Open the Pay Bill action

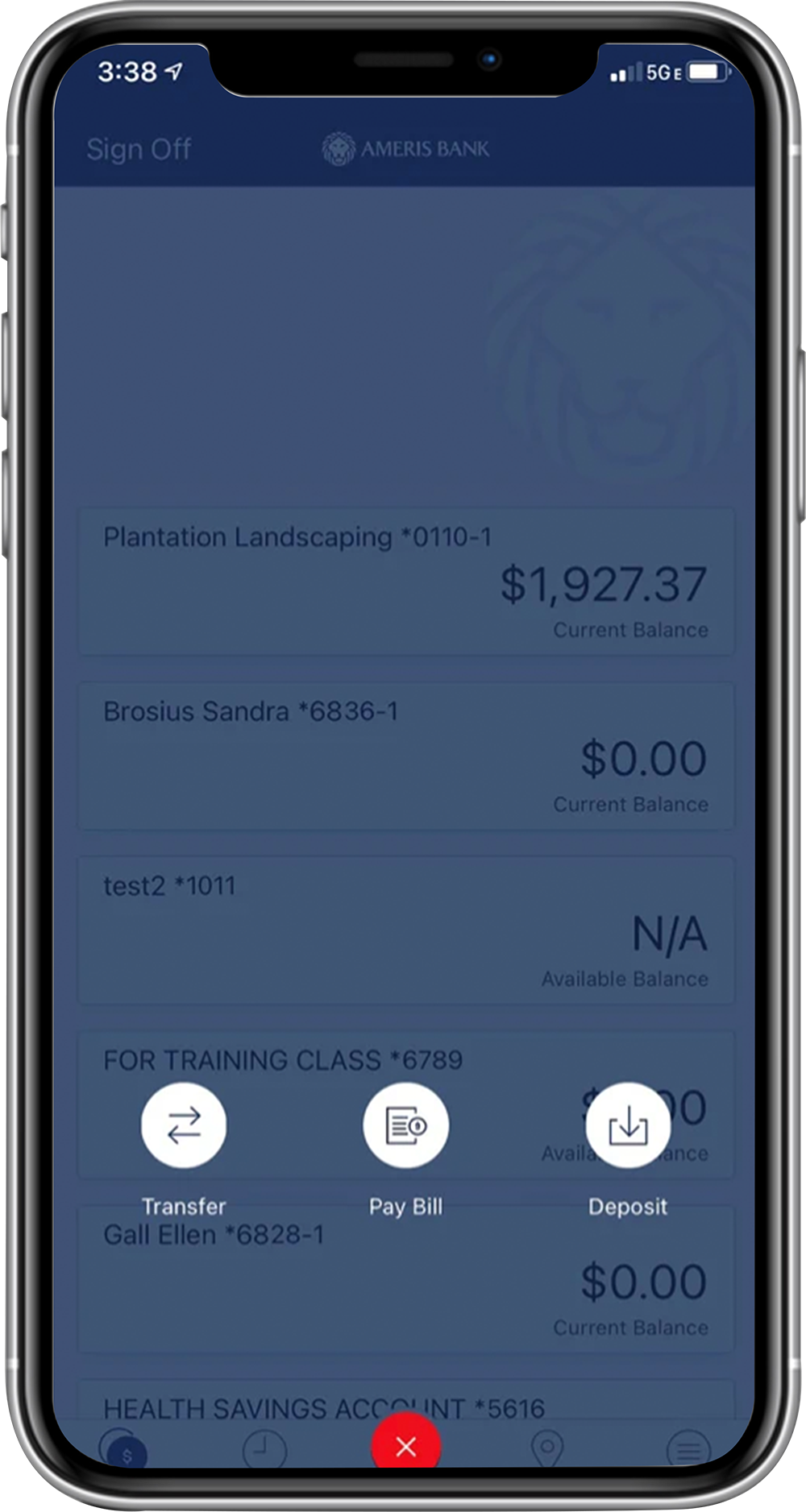(x=406, y=1125)
